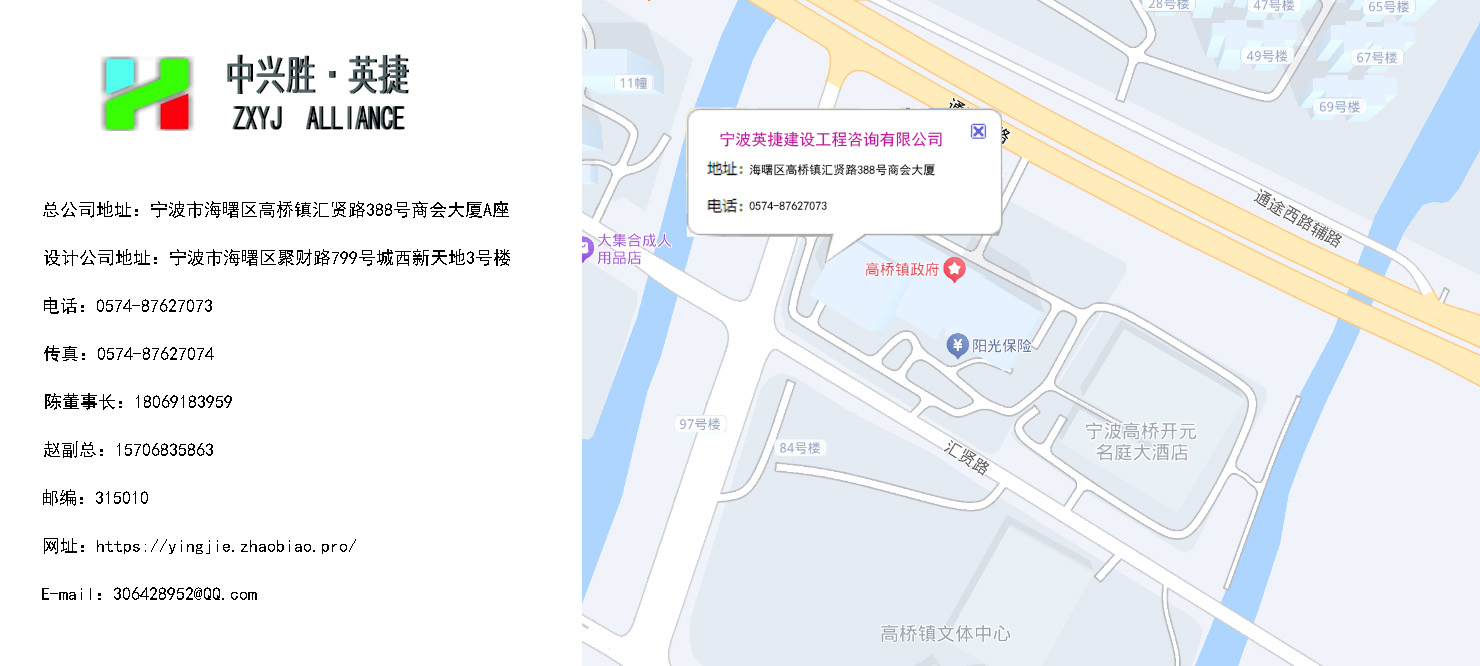Image resolution: width=1480 pixels, height=666 pixels.
Task: Select the 大集合成人用品店 map marker
Action: [588, 249]
